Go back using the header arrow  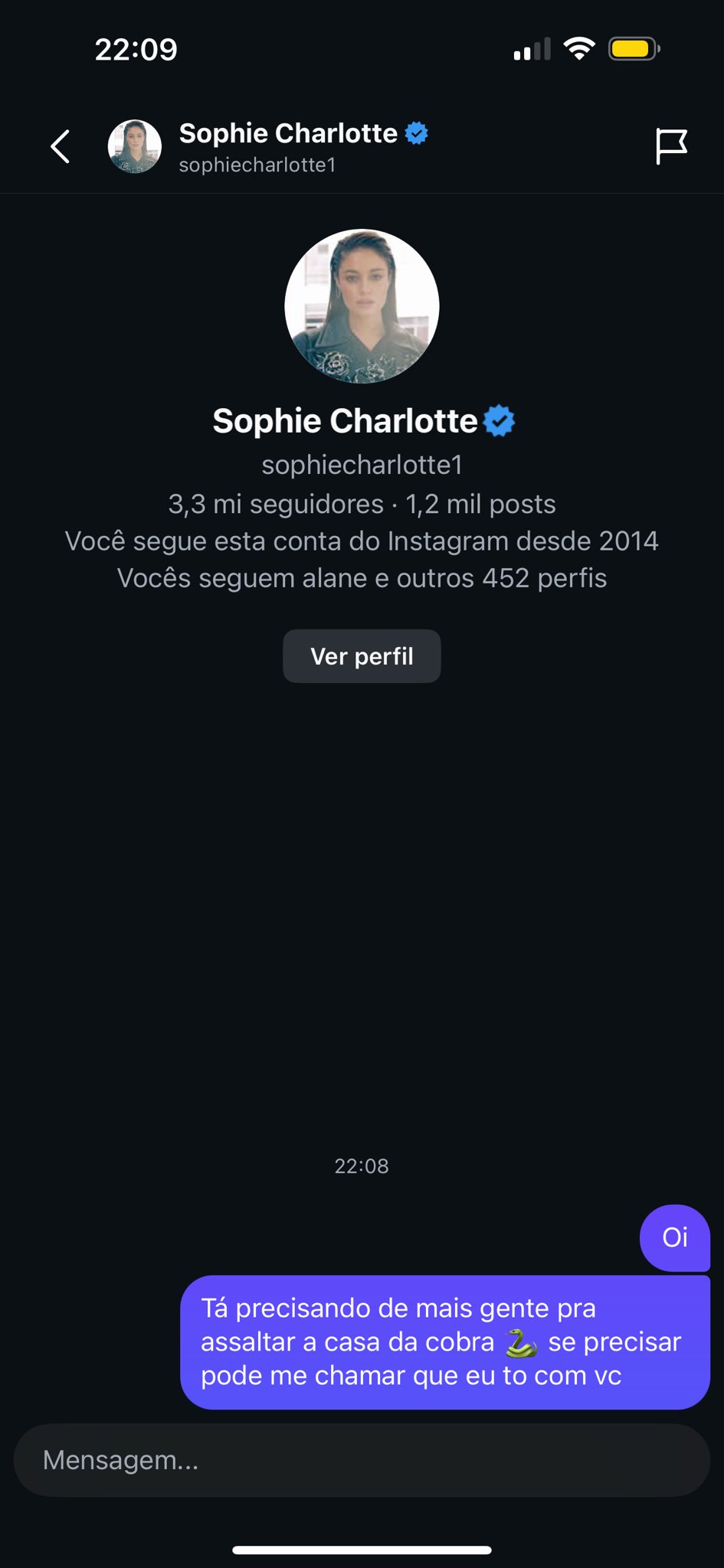[x=61, y=146]
